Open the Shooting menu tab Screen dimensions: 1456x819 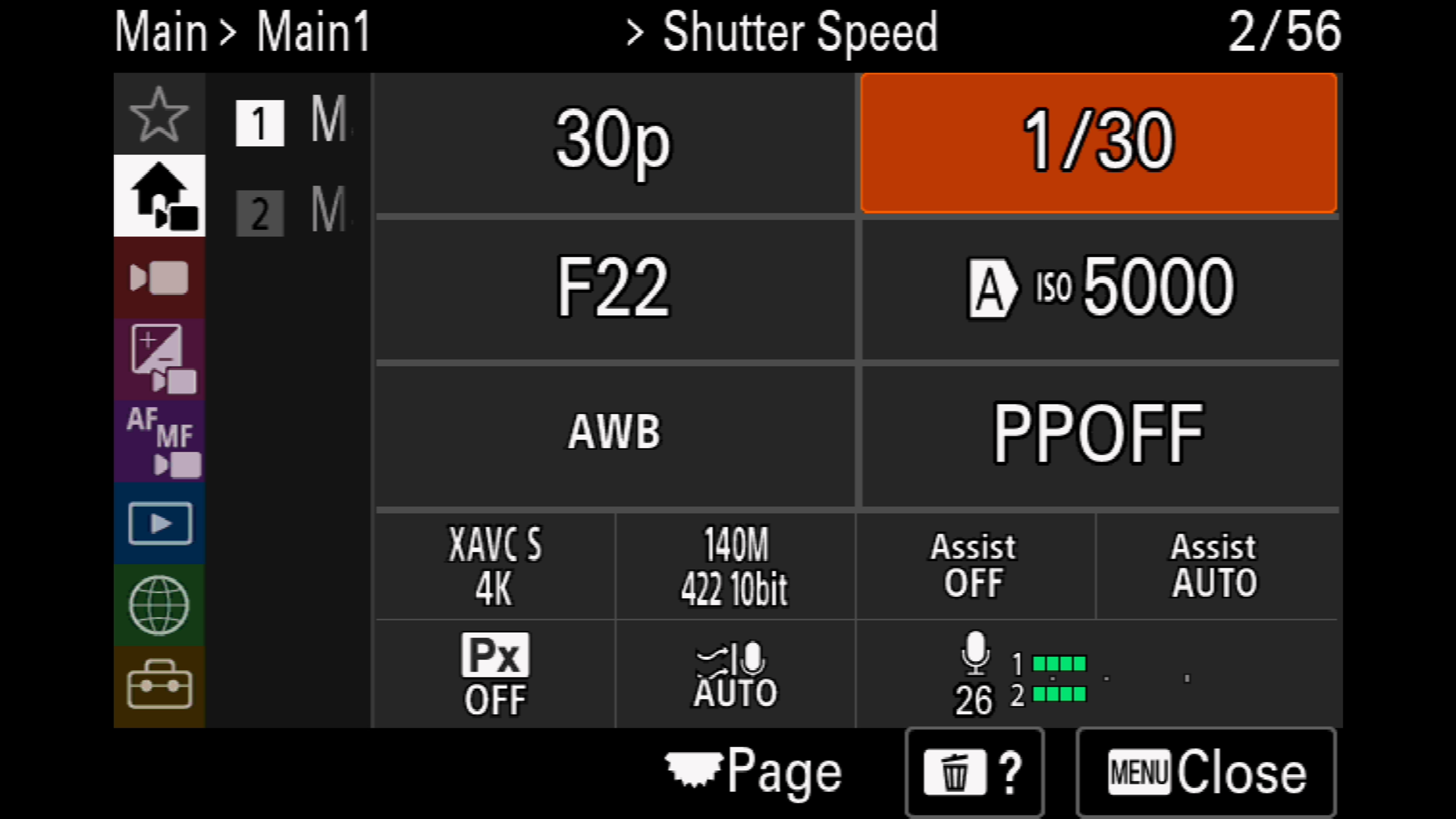(x=159, y=278)
